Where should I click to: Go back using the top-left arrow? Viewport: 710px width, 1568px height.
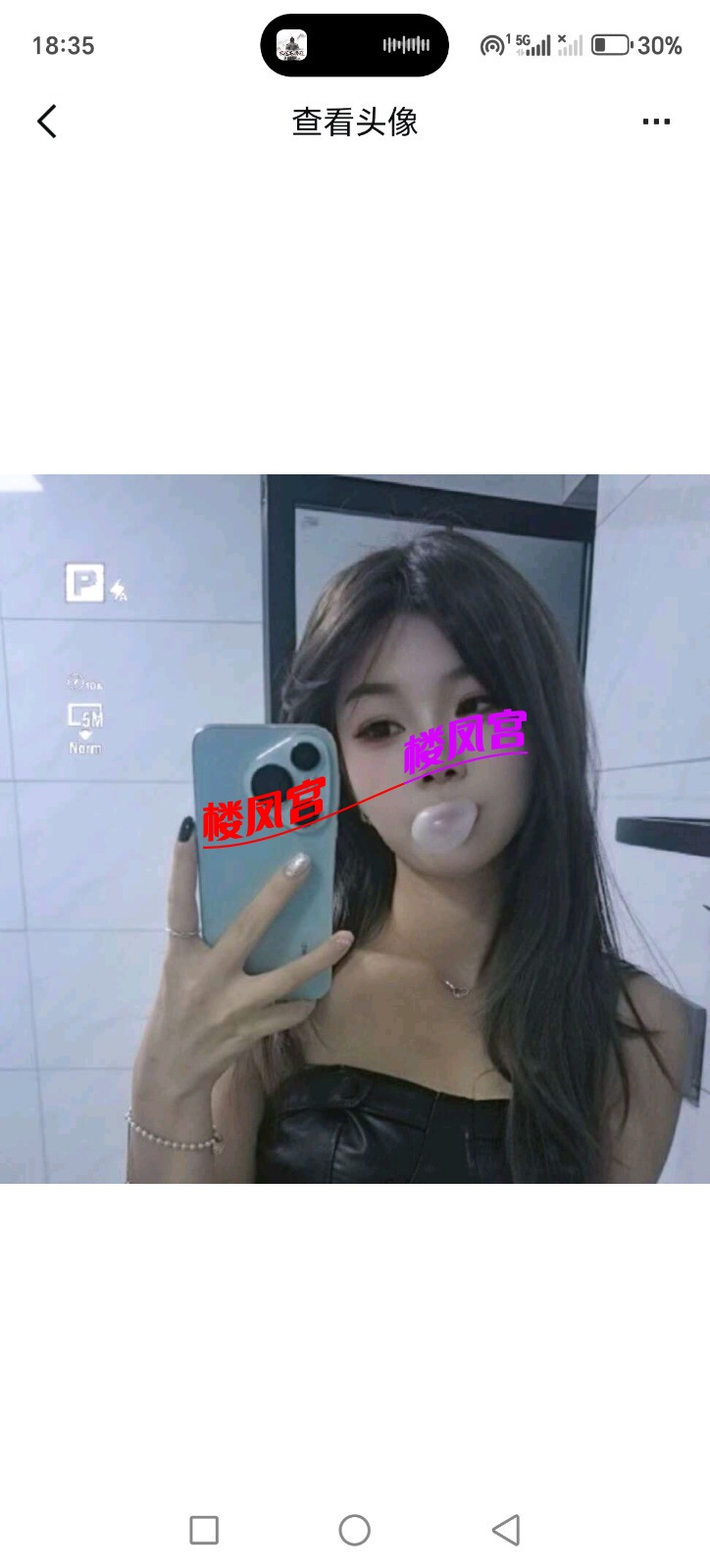46,122
